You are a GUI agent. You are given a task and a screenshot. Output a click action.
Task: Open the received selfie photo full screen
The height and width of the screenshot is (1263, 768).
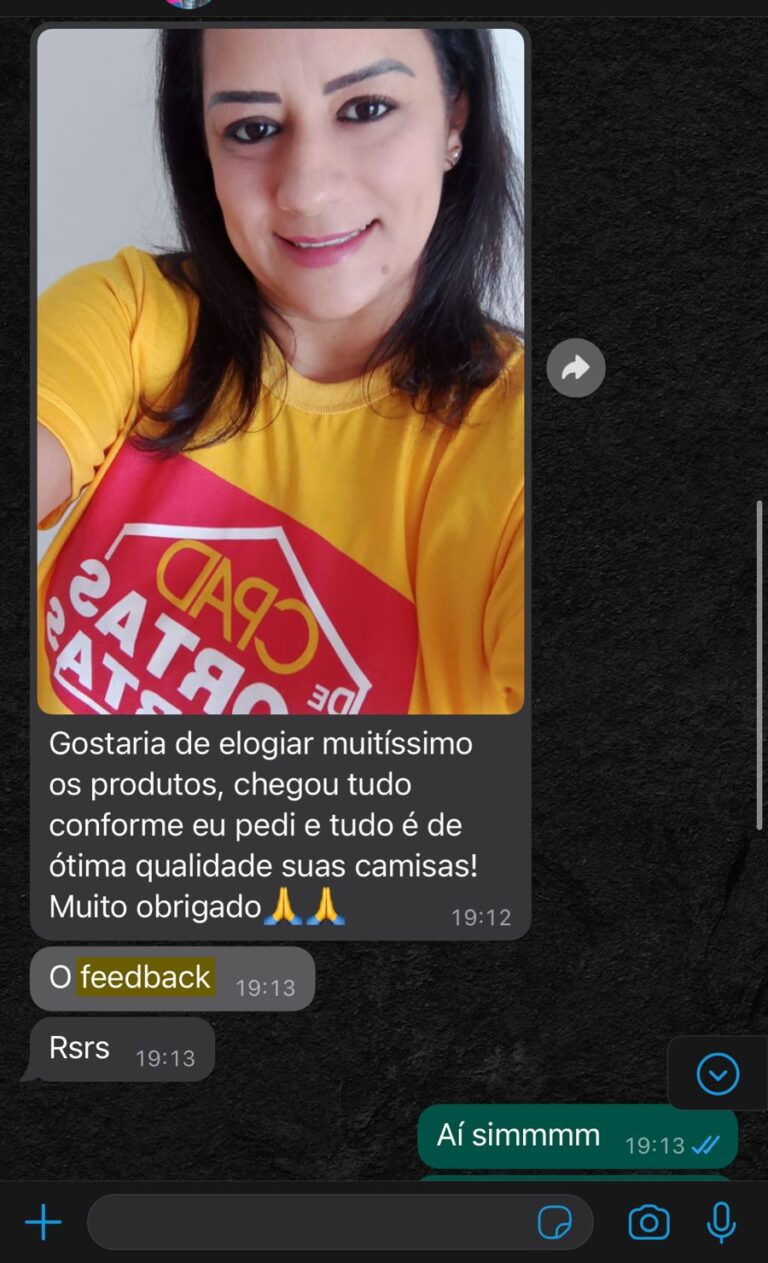[x=281, y=371]
